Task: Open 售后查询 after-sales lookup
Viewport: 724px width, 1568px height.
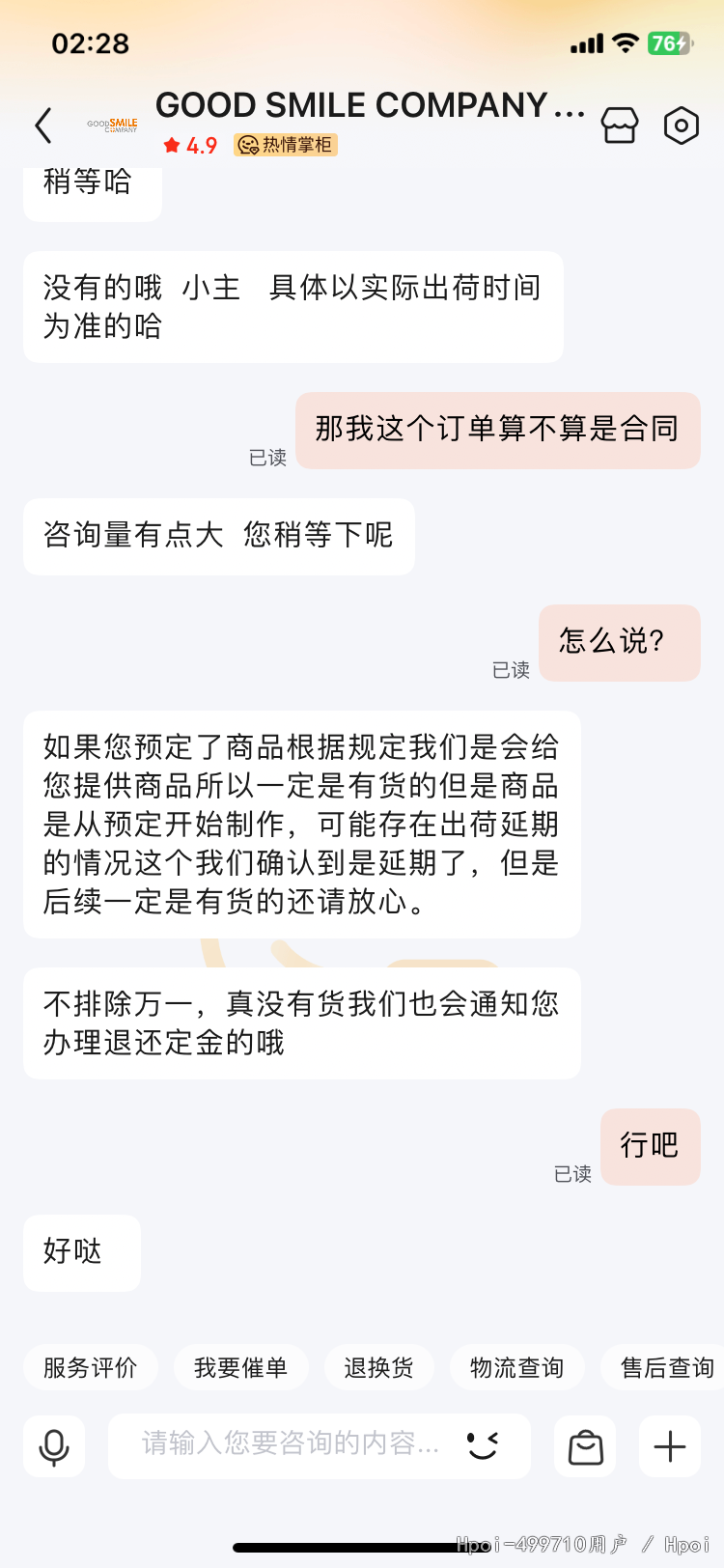Action: click(x=666, y=1367)
